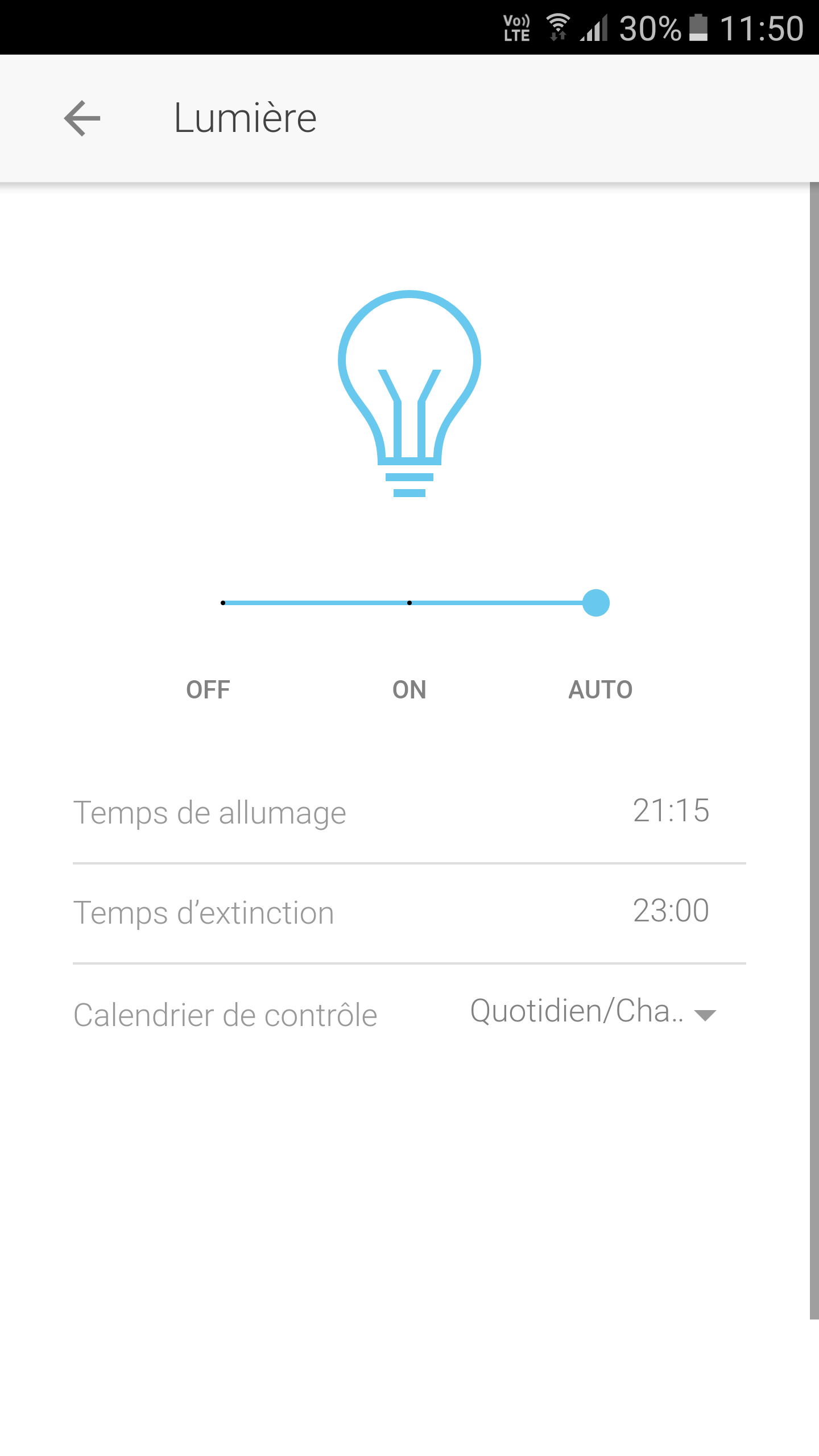This screenshot has width=819, height=1456.
Task: Select the AUTO mode on the slider
Action: (595, 603)
